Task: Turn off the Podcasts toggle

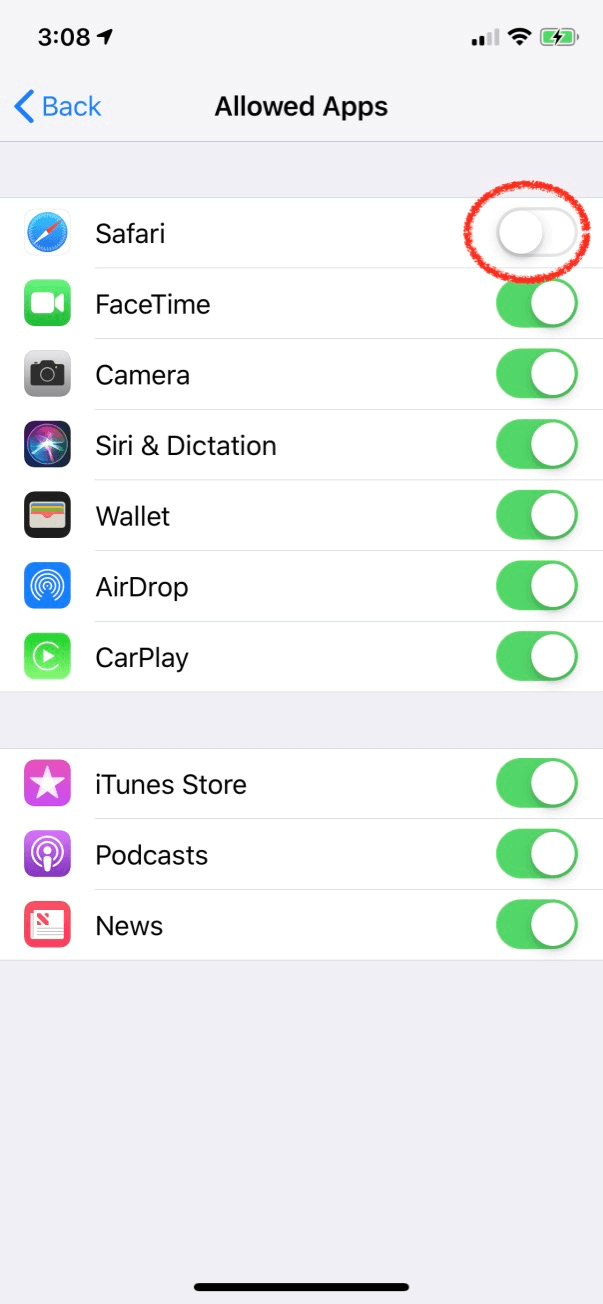Action: tap(536, 855)
